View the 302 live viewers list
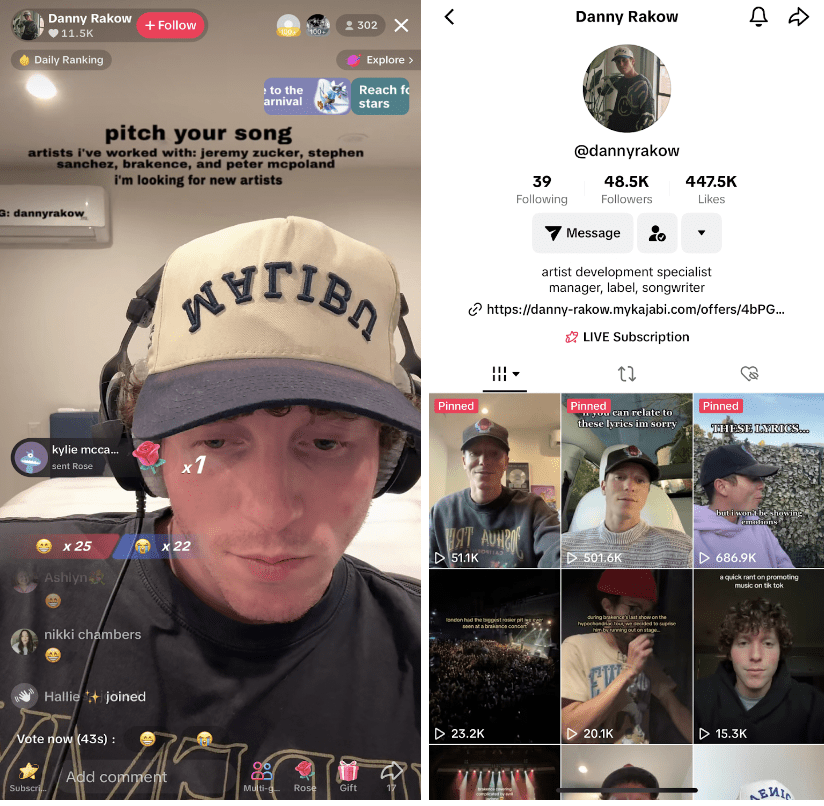Viewport: 824px width, 806px height. pyautogui.click(x=358, y=25)
